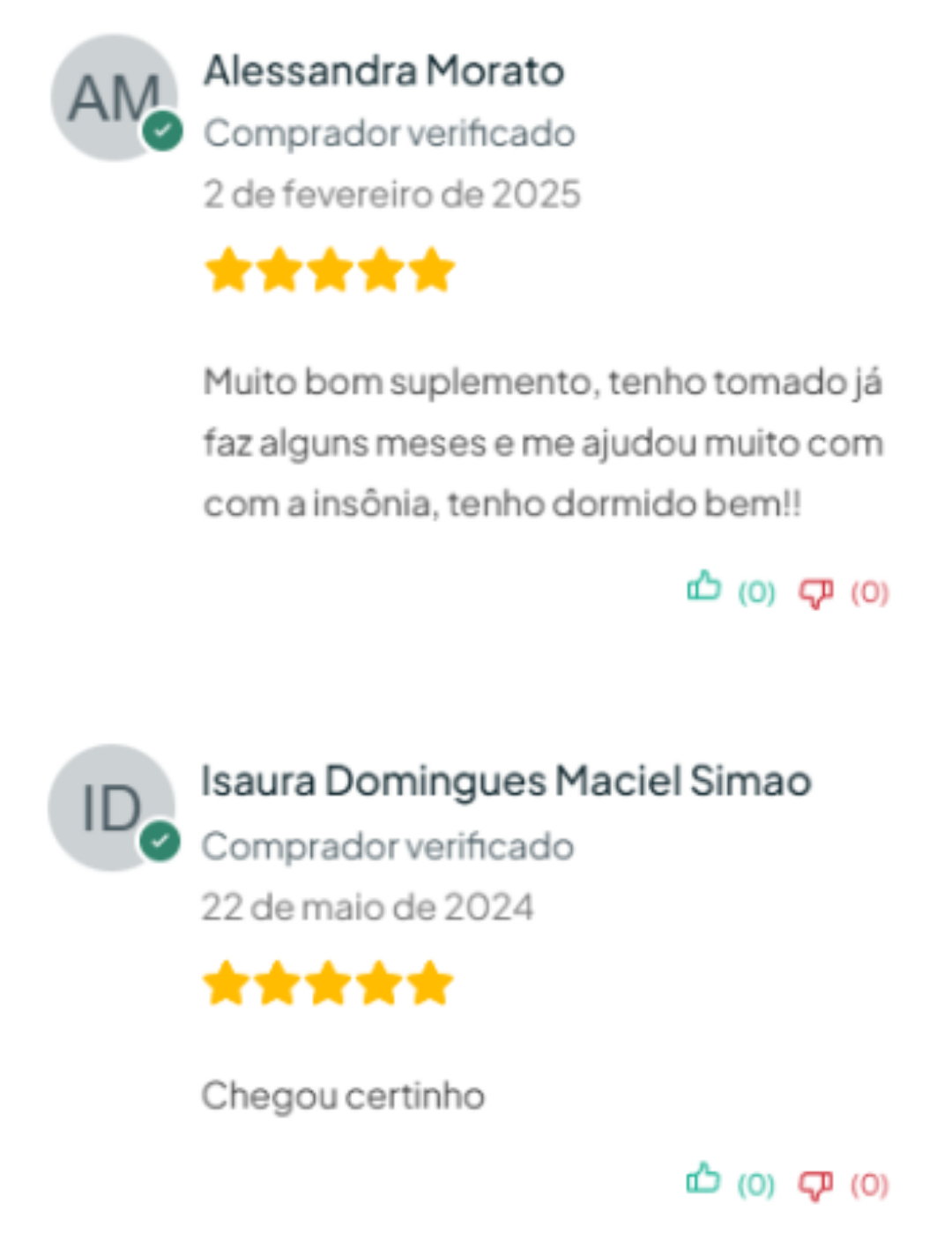Click the middle star in Alessandra's five-star rating
The width and height of the screenshot is (952, 1234).
tap(330, 270)
